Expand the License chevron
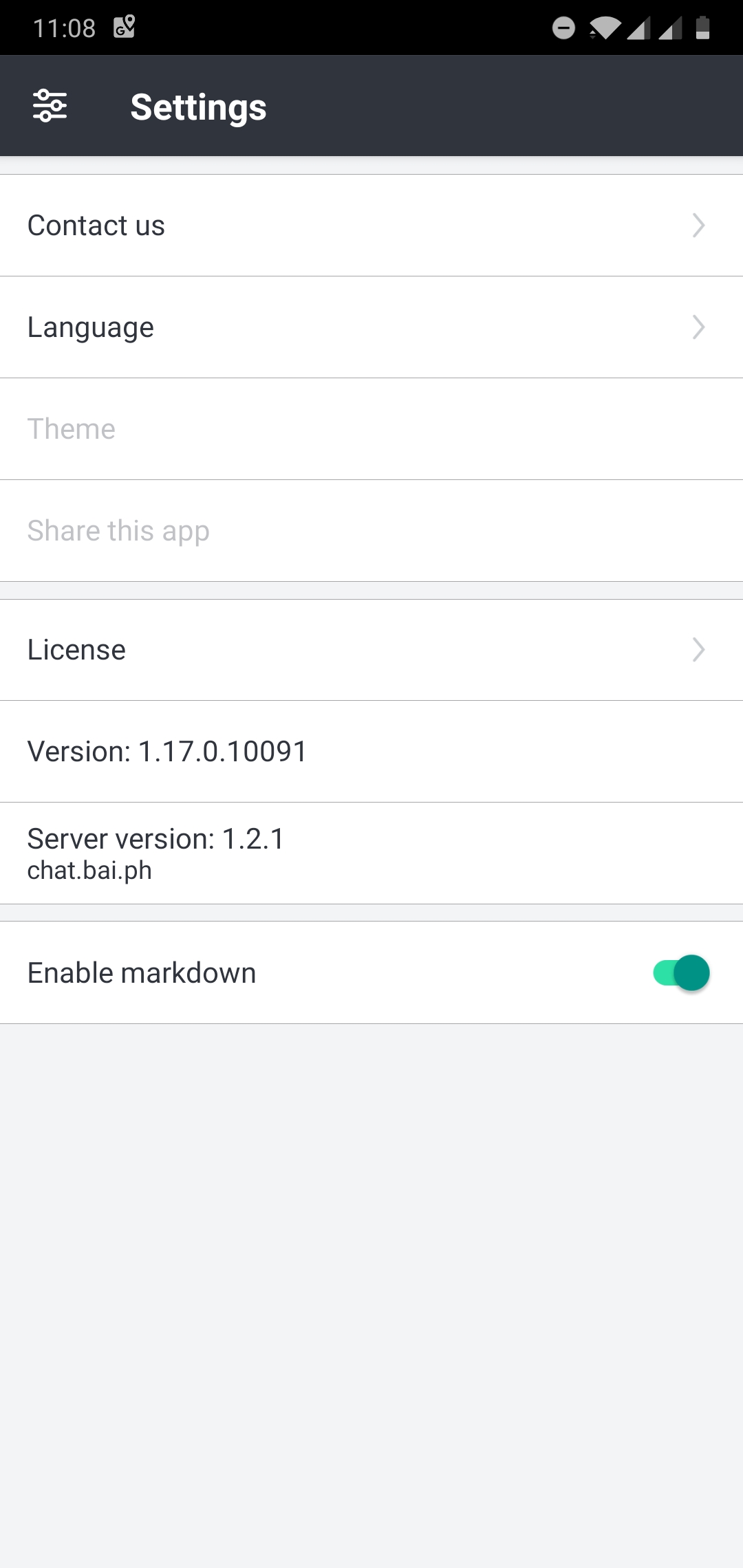The width and height of the screenshot is (743, 1568). pyautogui.click(x=698, y=649)
